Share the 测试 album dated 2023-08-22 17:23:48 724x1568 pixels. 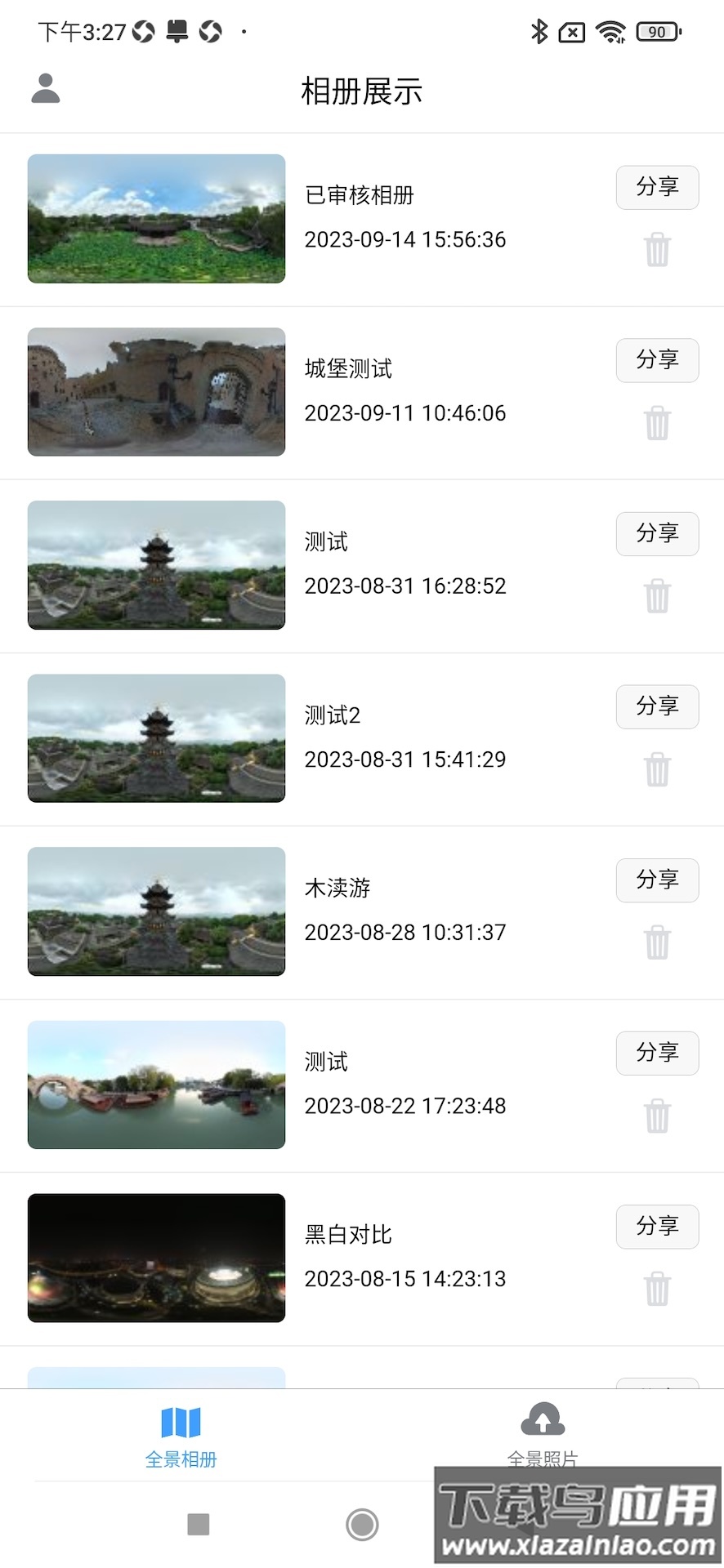pos(657,1053)
